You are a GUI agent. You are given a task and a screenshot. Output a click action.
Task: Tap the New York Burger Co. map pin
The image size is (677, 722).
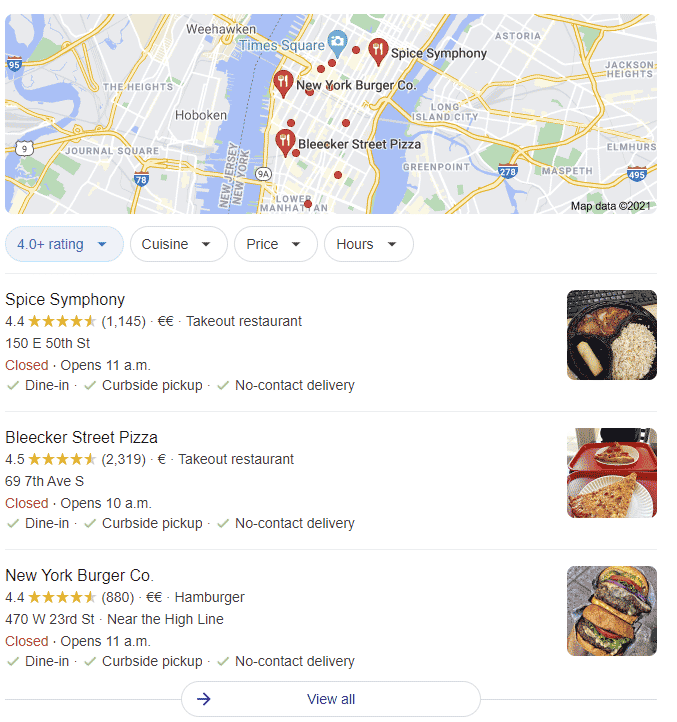point(283,81)
